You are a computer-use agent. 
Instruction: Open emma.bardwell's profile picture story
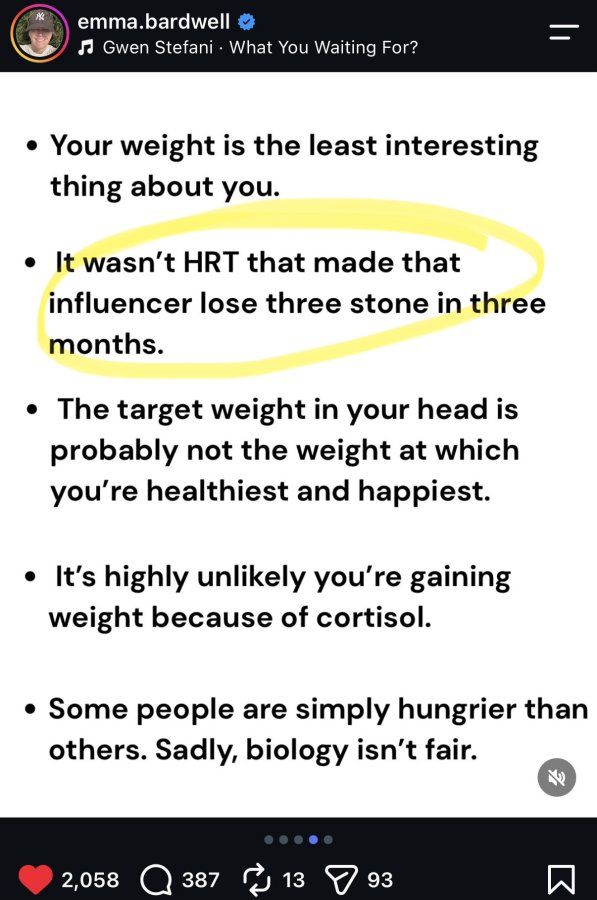(x=39, y=34)
